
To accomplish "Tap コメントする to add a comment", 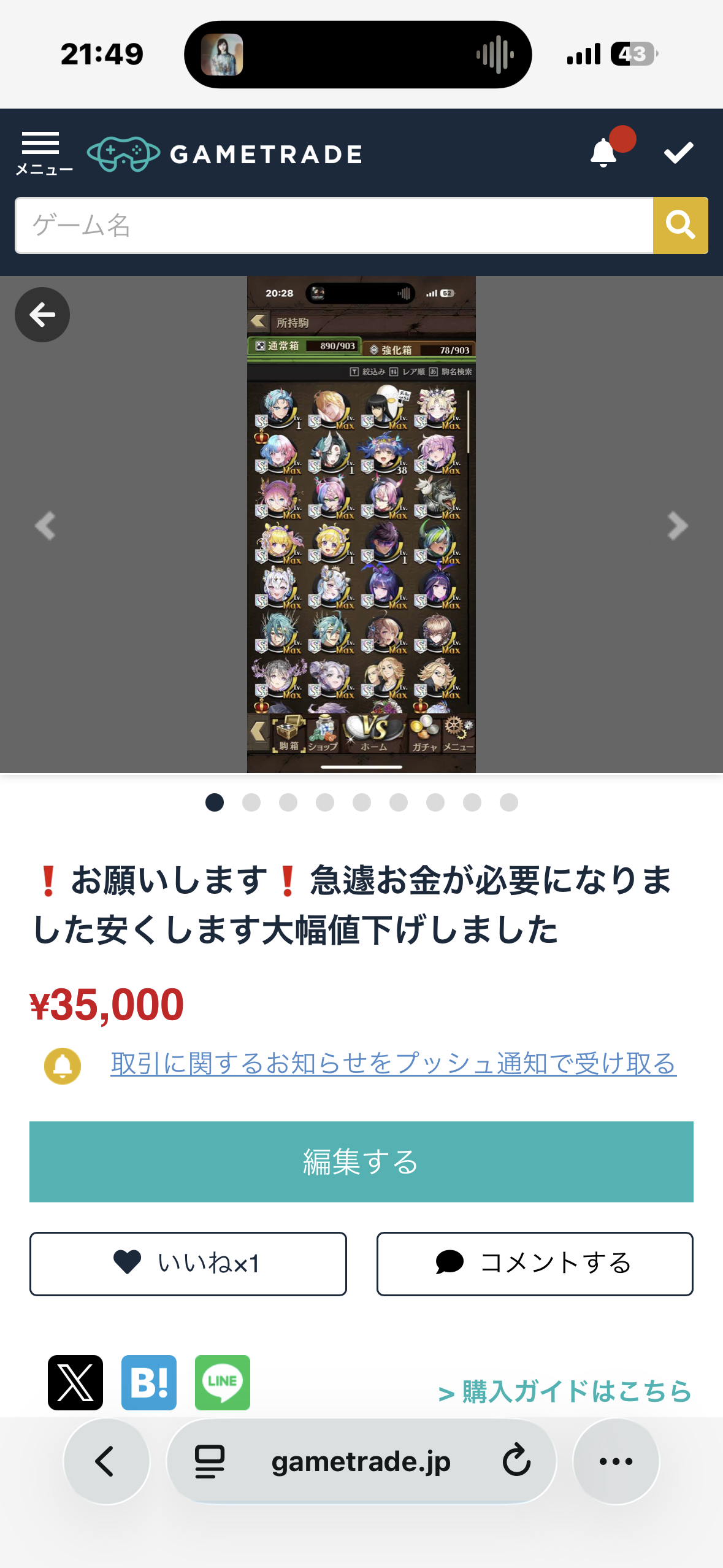I will [535, 1263].
